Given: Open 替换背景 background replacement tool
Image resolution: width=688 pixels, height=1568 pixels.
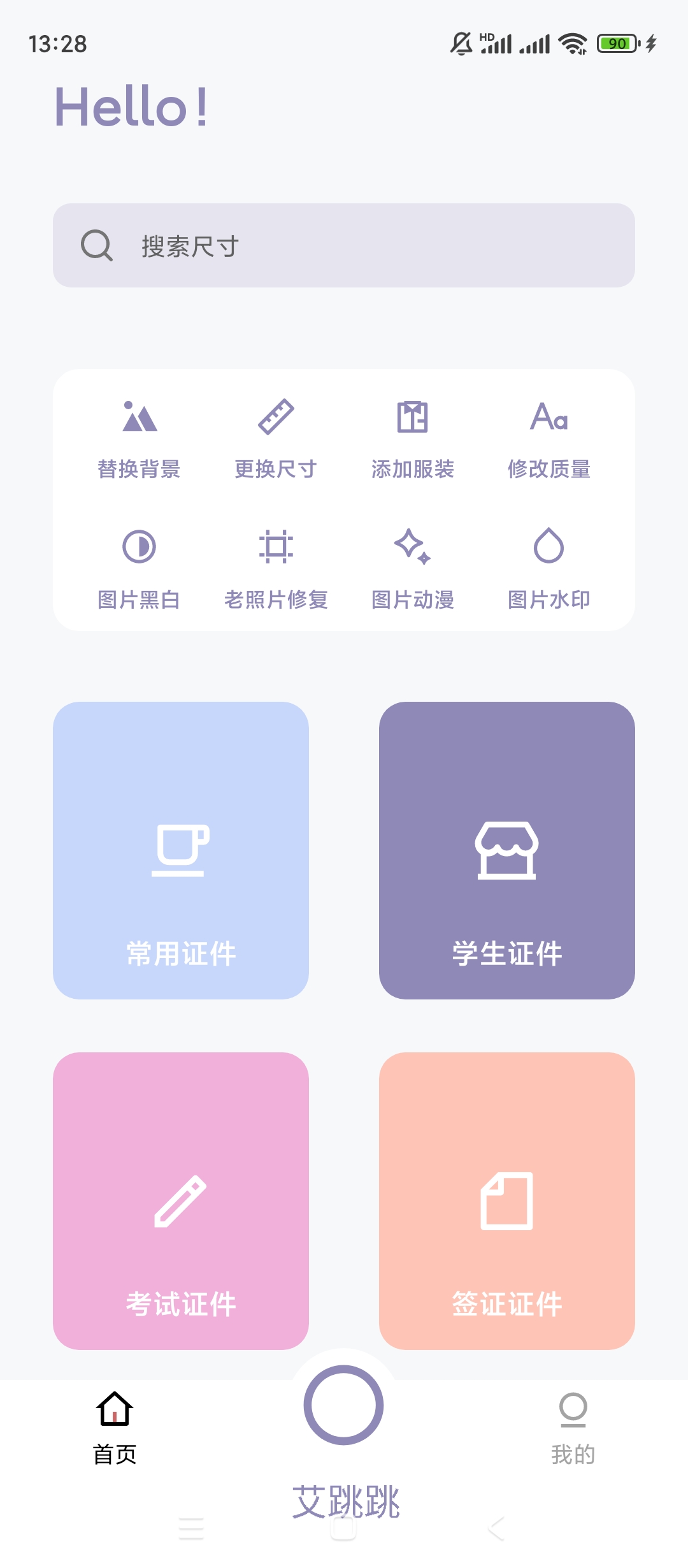Looking at the screenshot, I should point(139,439).
